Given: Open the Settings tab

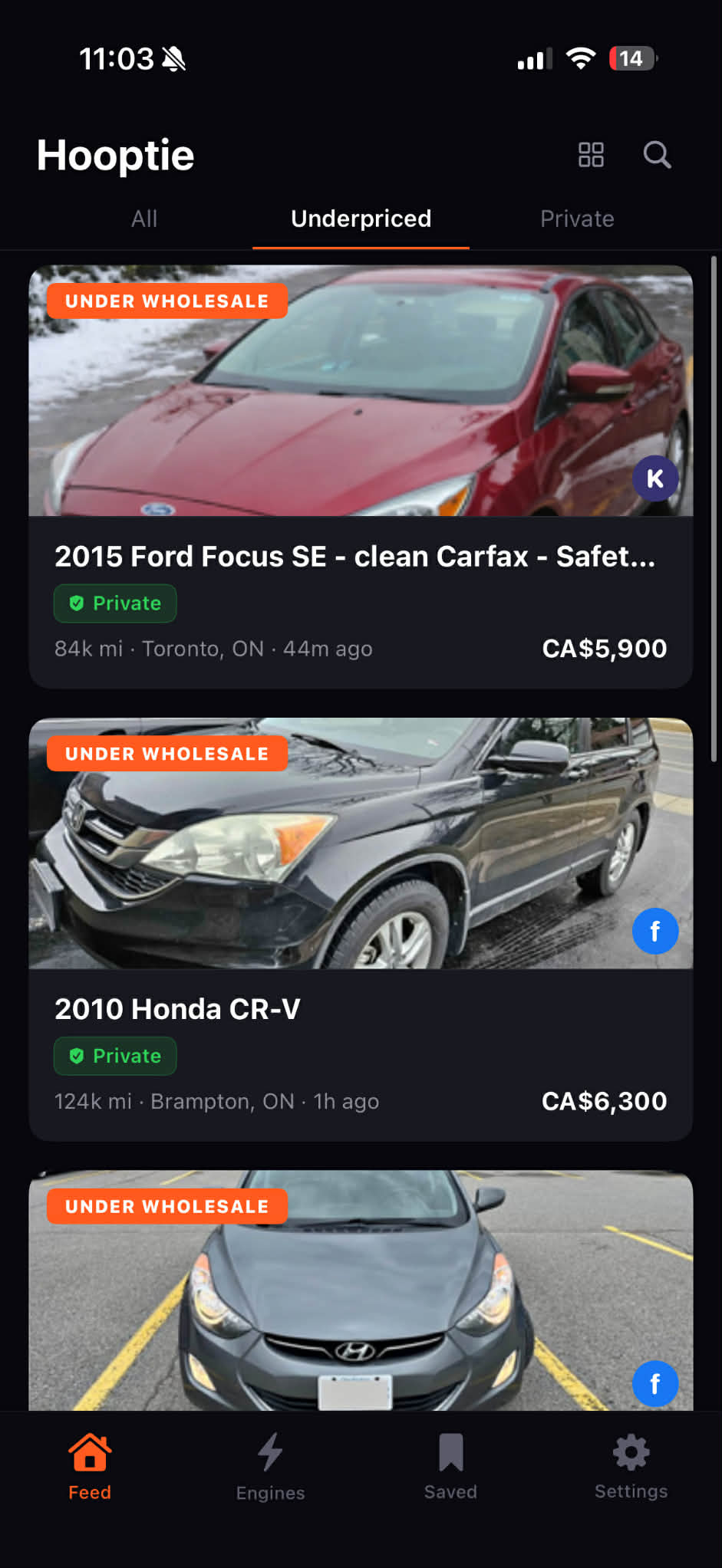Looking at the screenshot, I should point(631,1467).
